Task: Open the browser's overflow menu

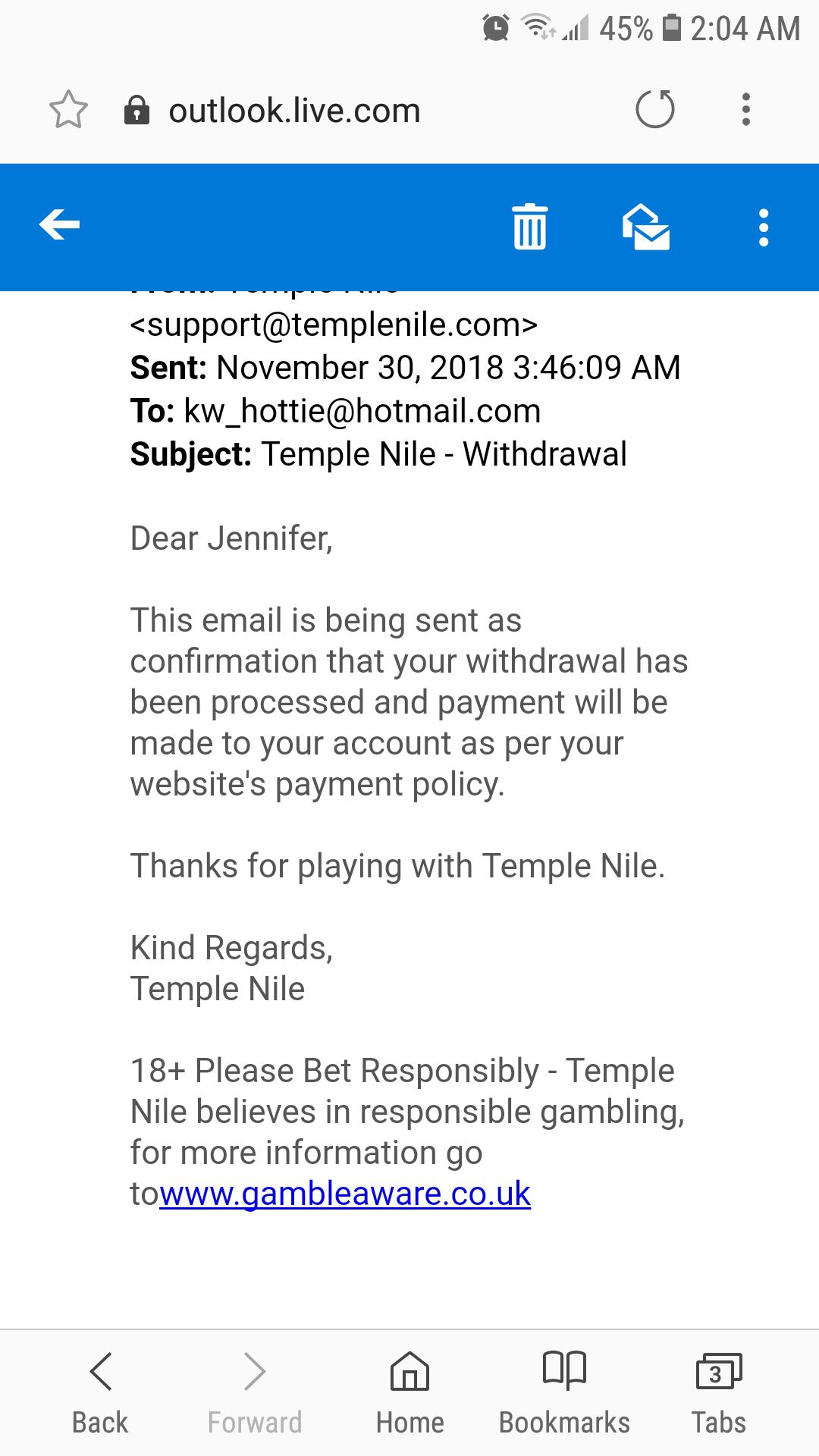Action: (x=746, y=109)
